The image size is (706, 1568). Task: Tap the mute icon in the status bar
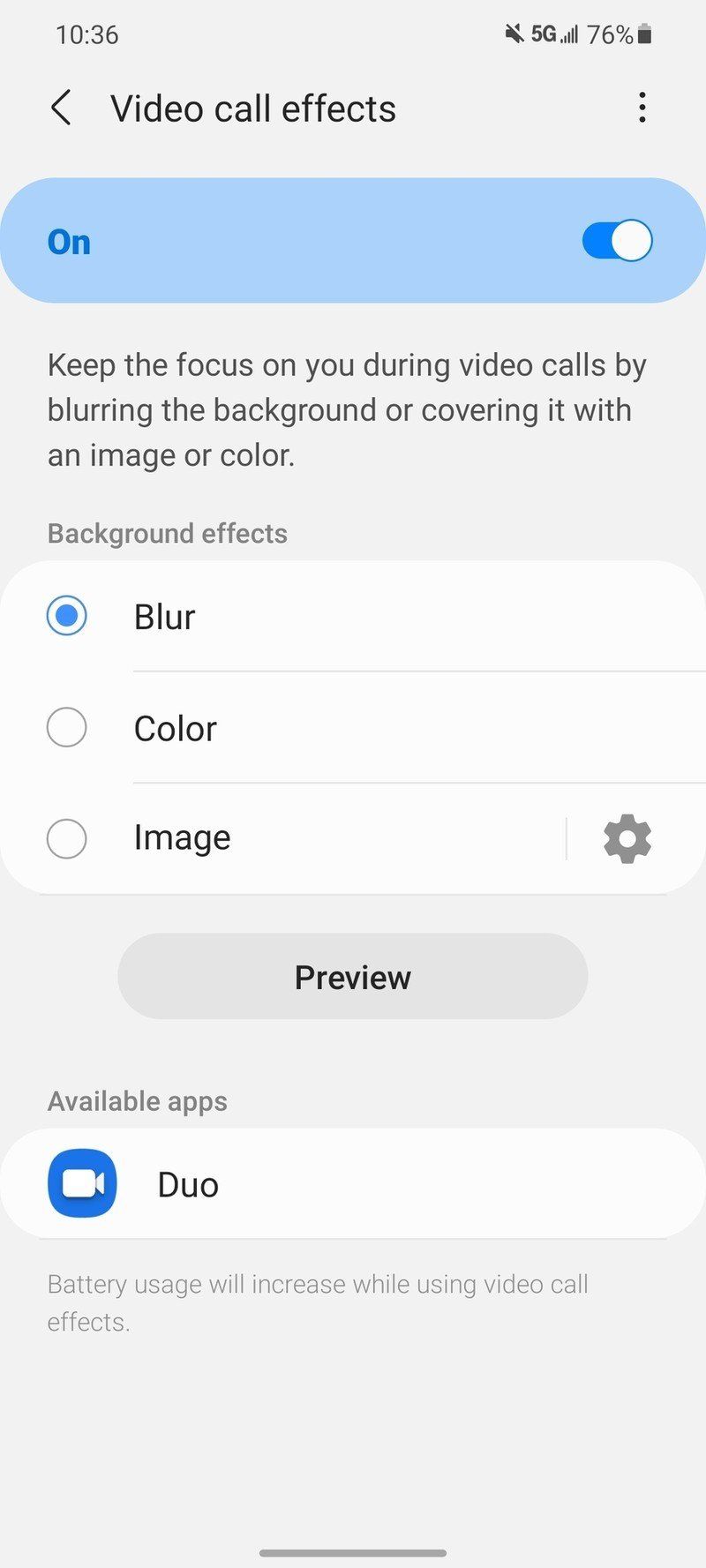514,34
